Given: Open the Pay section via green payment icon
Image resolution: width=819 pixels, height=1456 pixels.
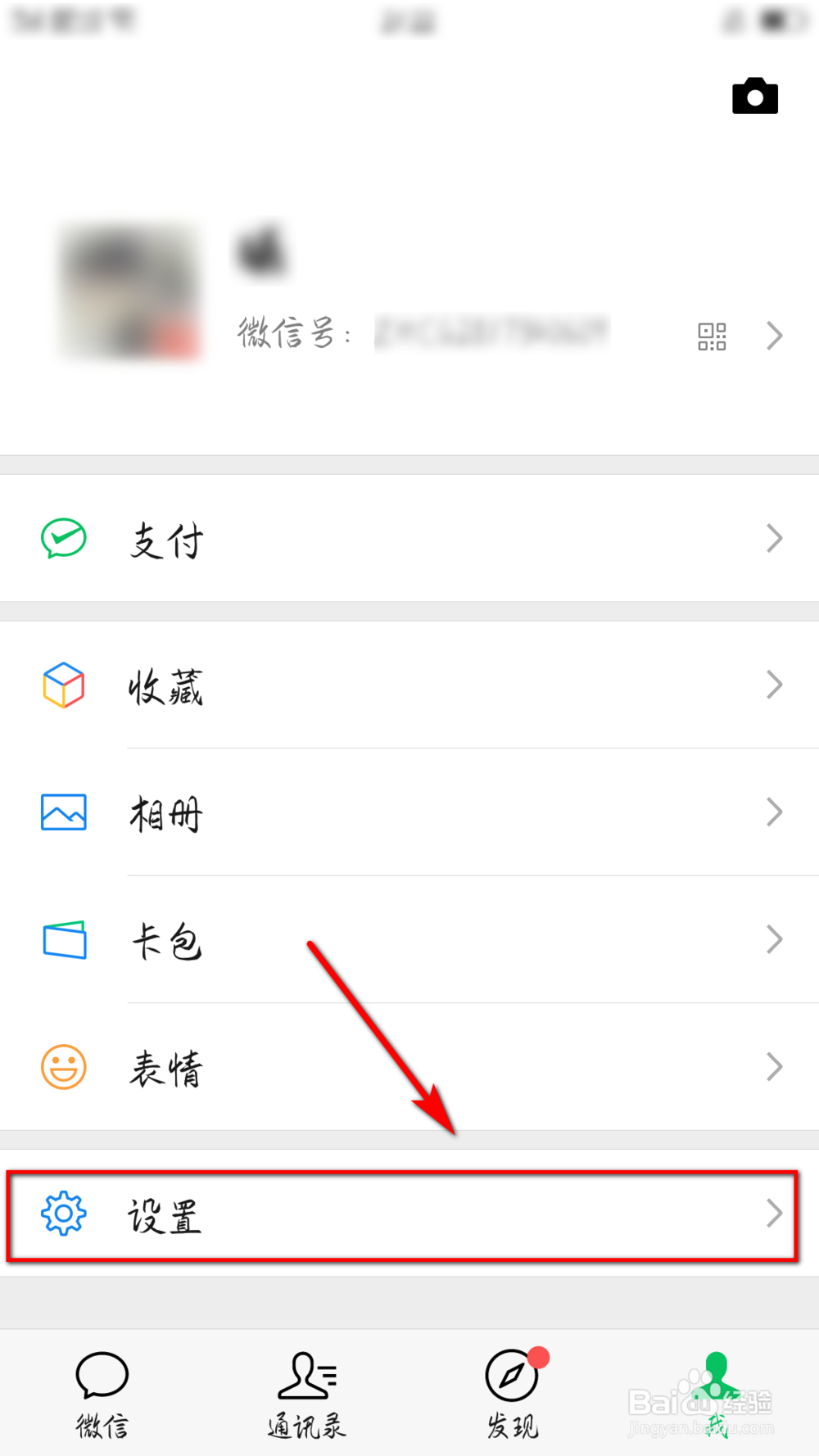Looking at the screenshot, I should (x=63, y=538).
